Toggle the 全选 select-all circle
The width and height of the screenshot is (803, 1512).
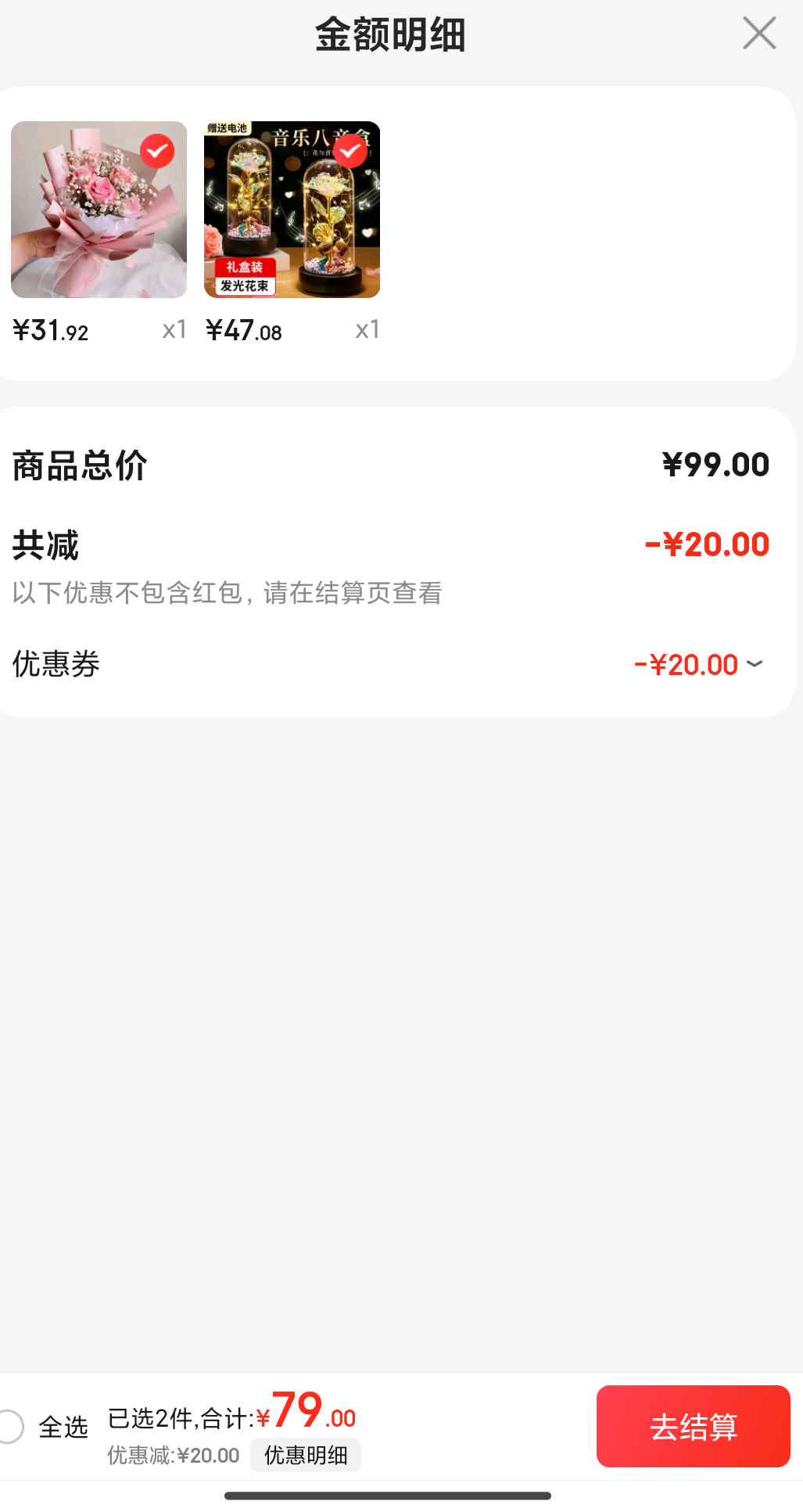[x=11, y=1426]
